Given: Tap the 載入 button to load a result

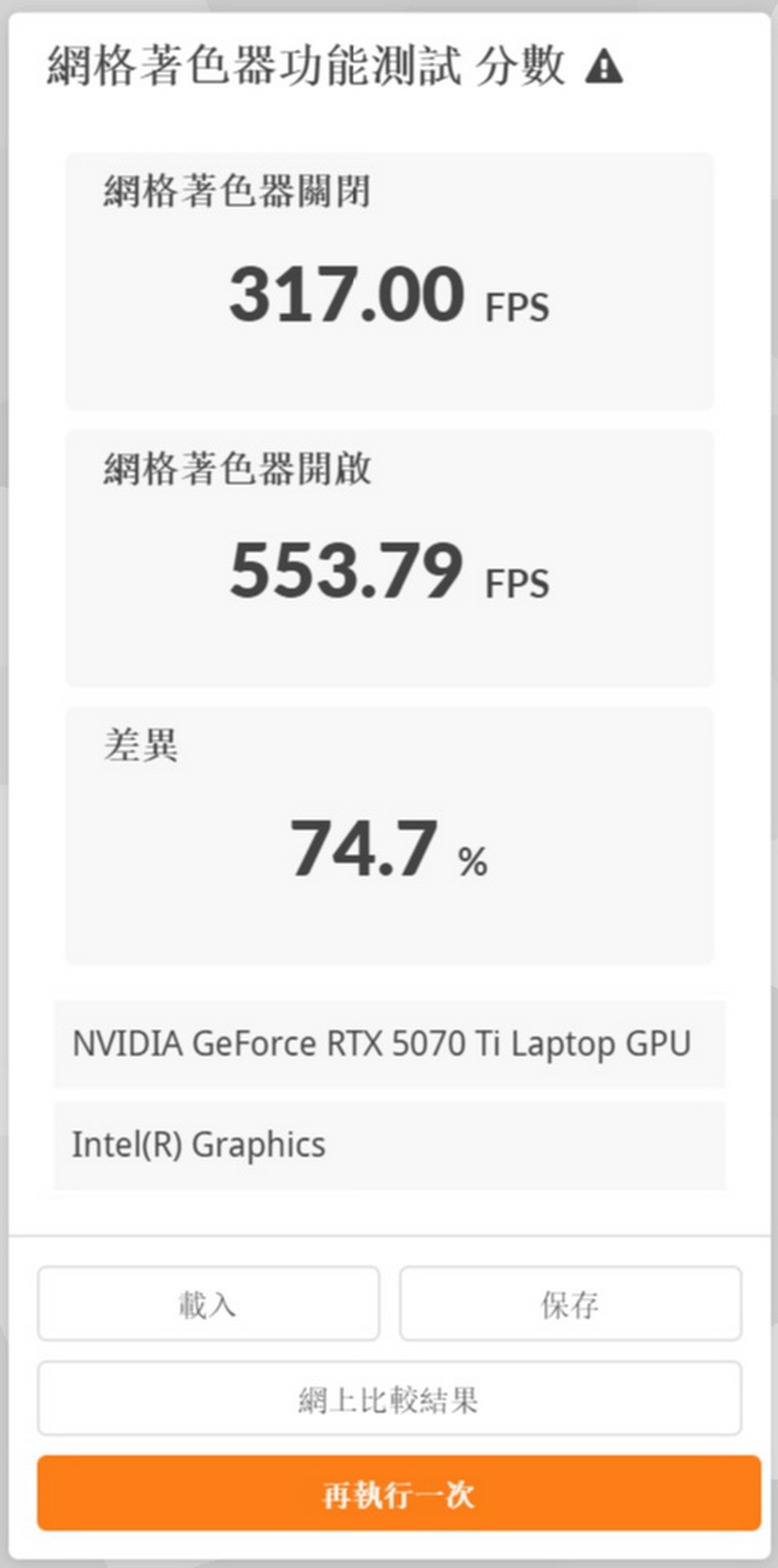Looking at the screenshot, I should pos(208,1303).
